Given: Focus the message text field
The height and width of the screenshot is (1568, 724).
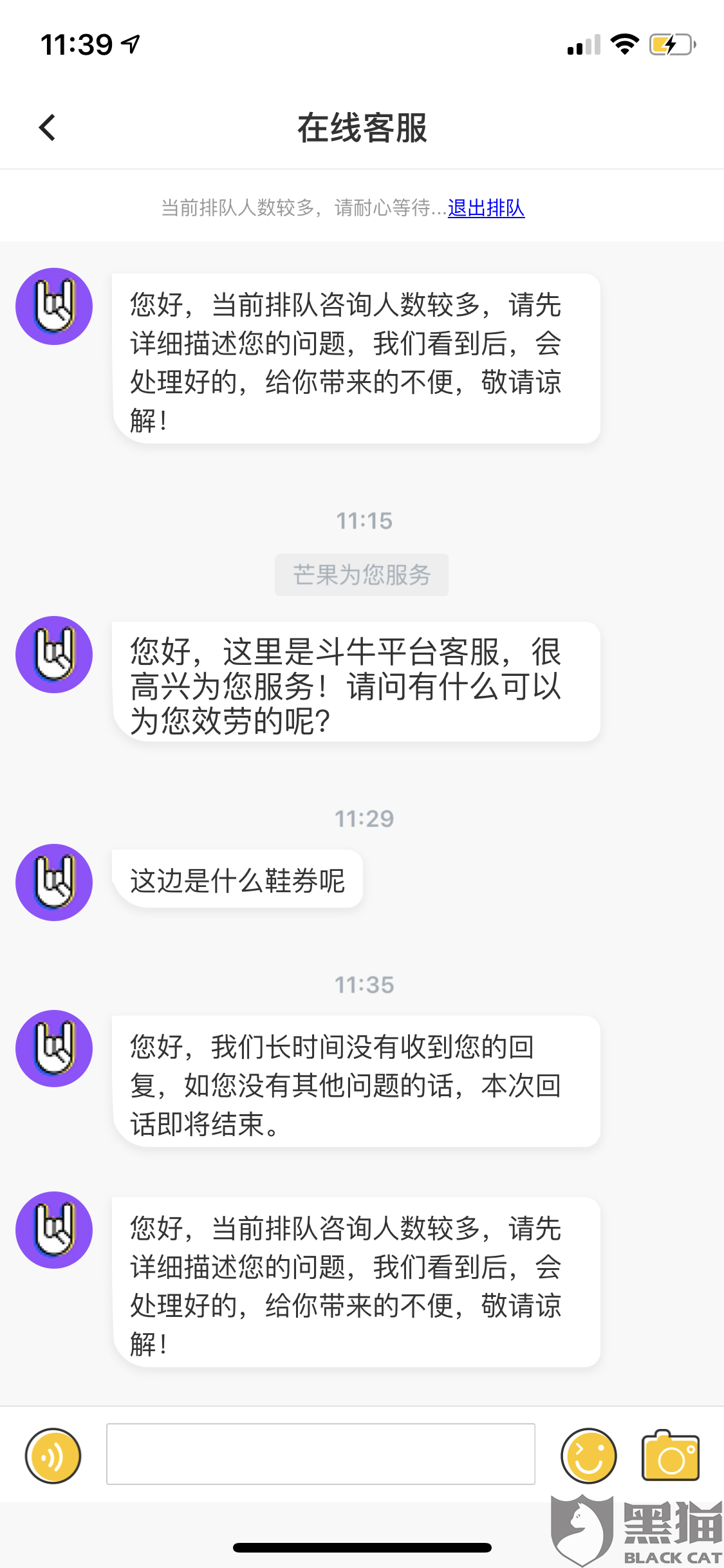Looking at the screenshot, I should pos(320,1454).
